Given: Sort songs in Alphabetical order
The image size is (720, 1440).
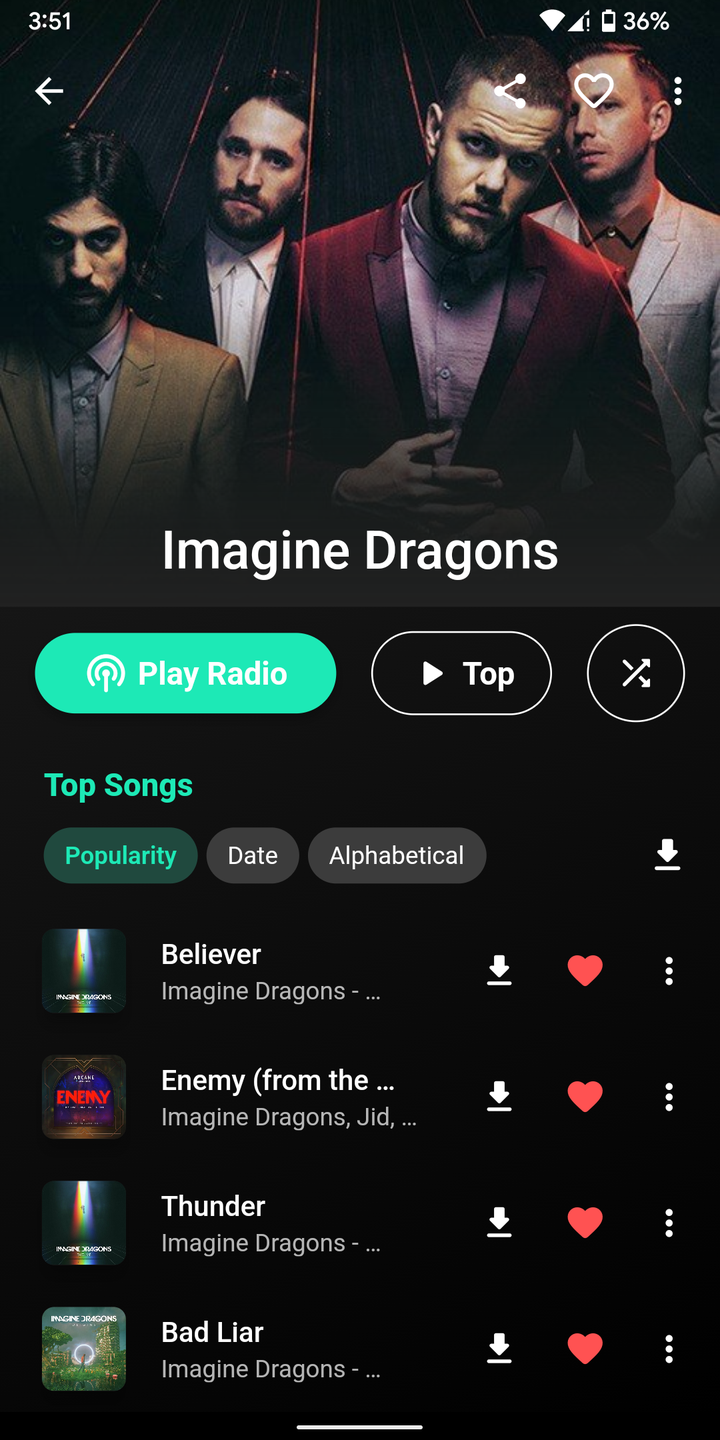Looking at the screenshot, I should 396,855.
